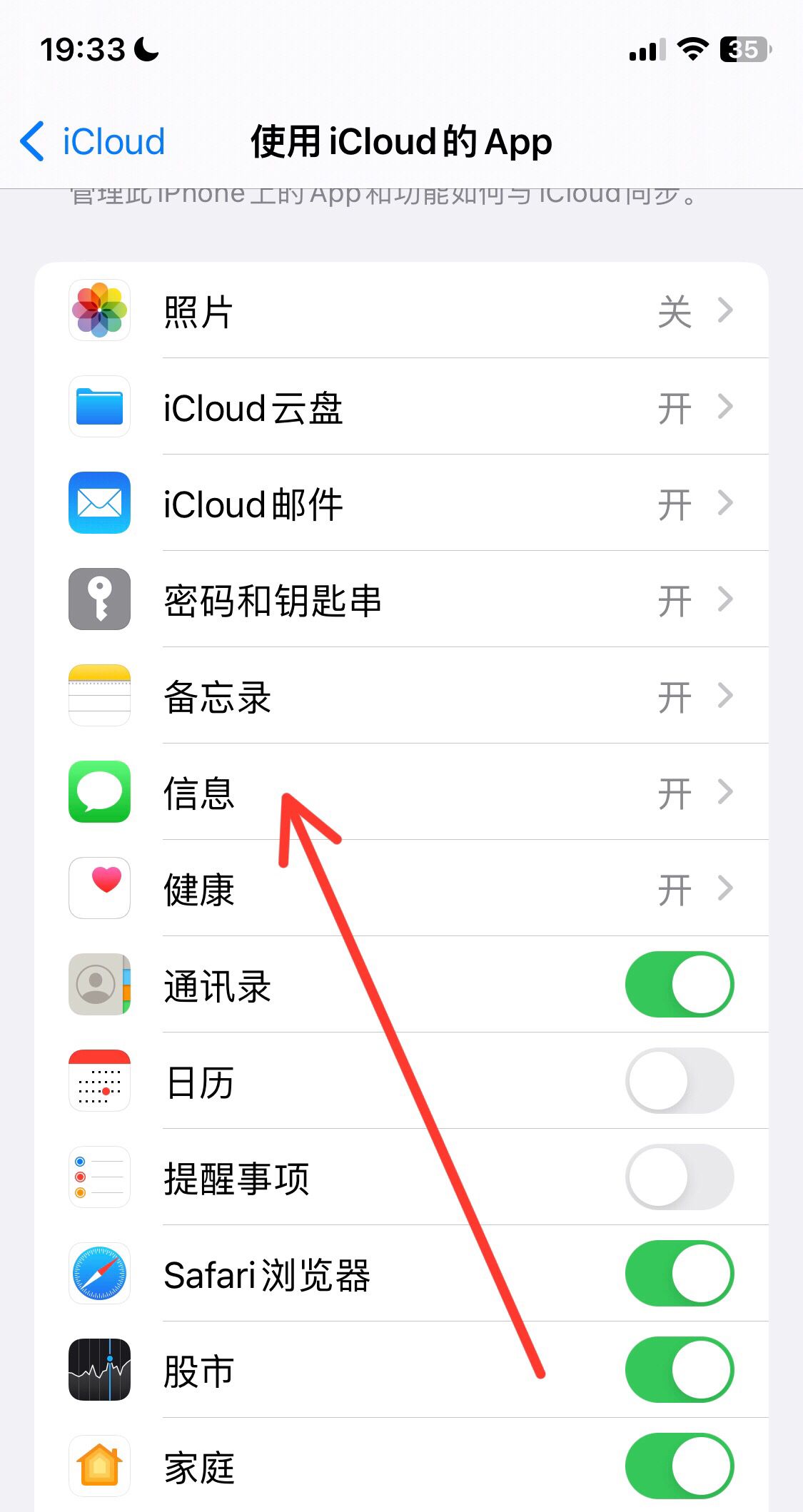The image size is (803, 1512).
Task: Tap the iCloud back link
Action: point(91,141)
